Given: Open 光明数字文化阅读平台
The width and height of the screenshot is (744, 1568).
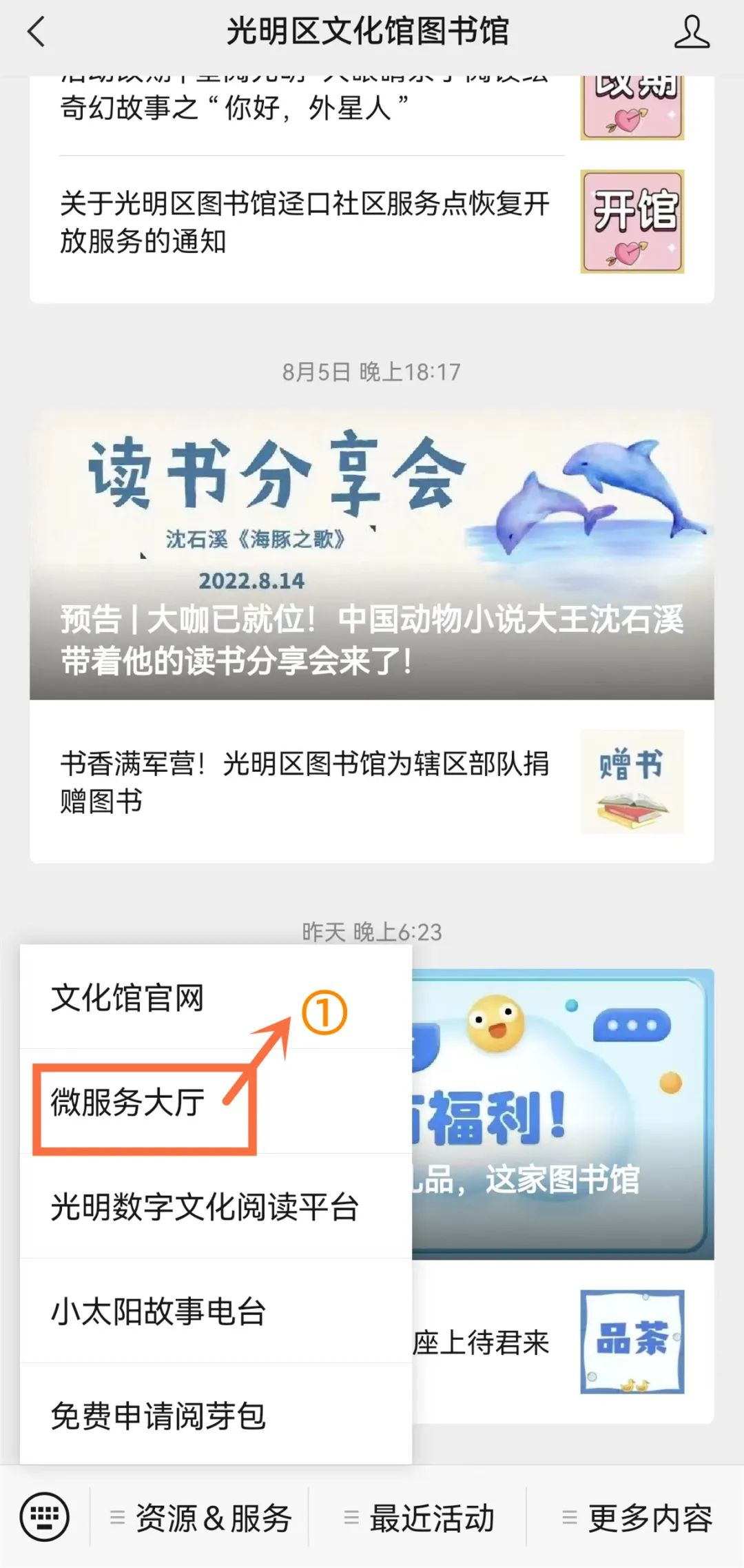Looking at the screenshot, I should coord(205,1206).
